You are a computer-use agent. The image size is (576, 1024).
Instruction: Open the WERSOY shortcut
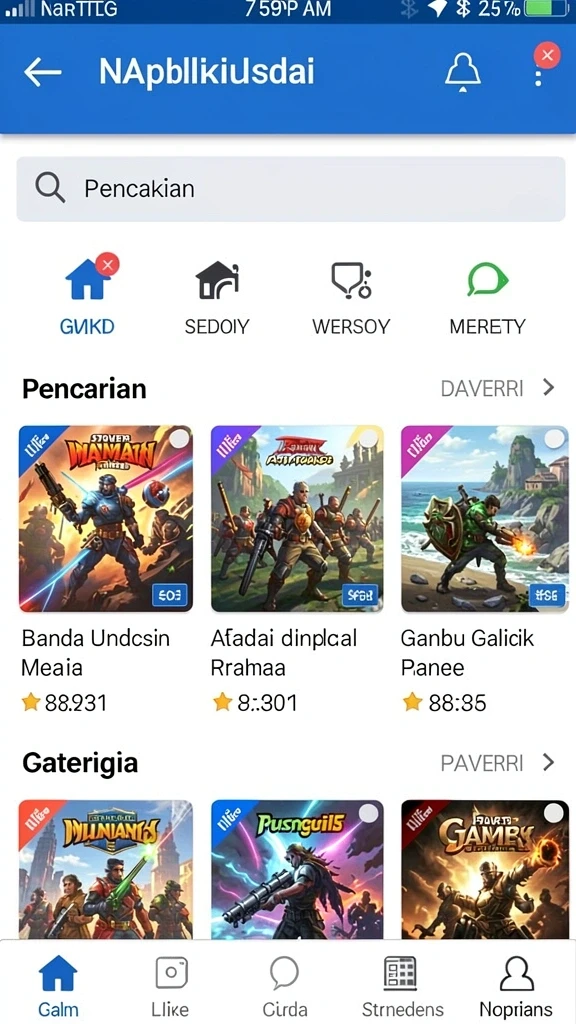(x=351, y=298)
